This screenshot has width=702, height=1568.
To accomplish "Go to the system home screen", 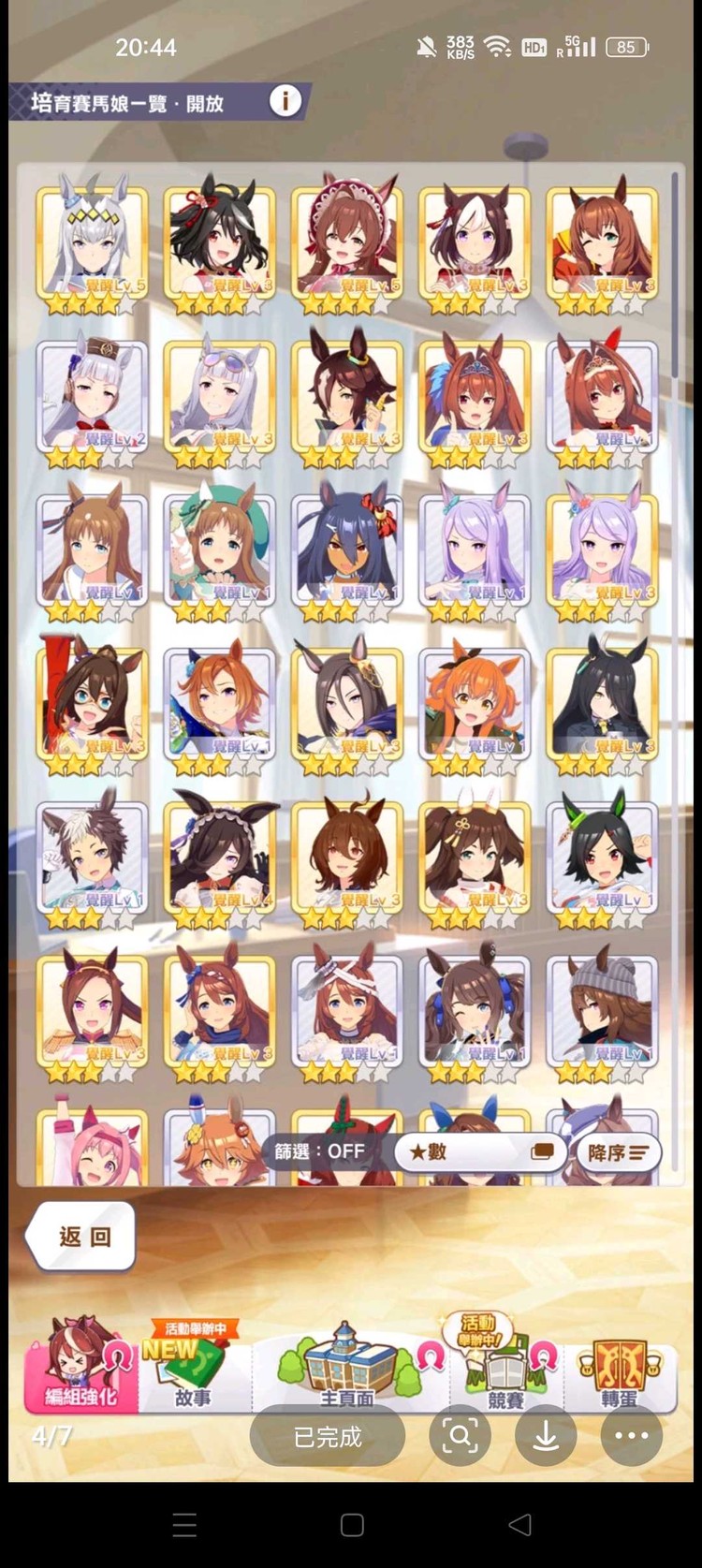I will (x=352, y=1525).
